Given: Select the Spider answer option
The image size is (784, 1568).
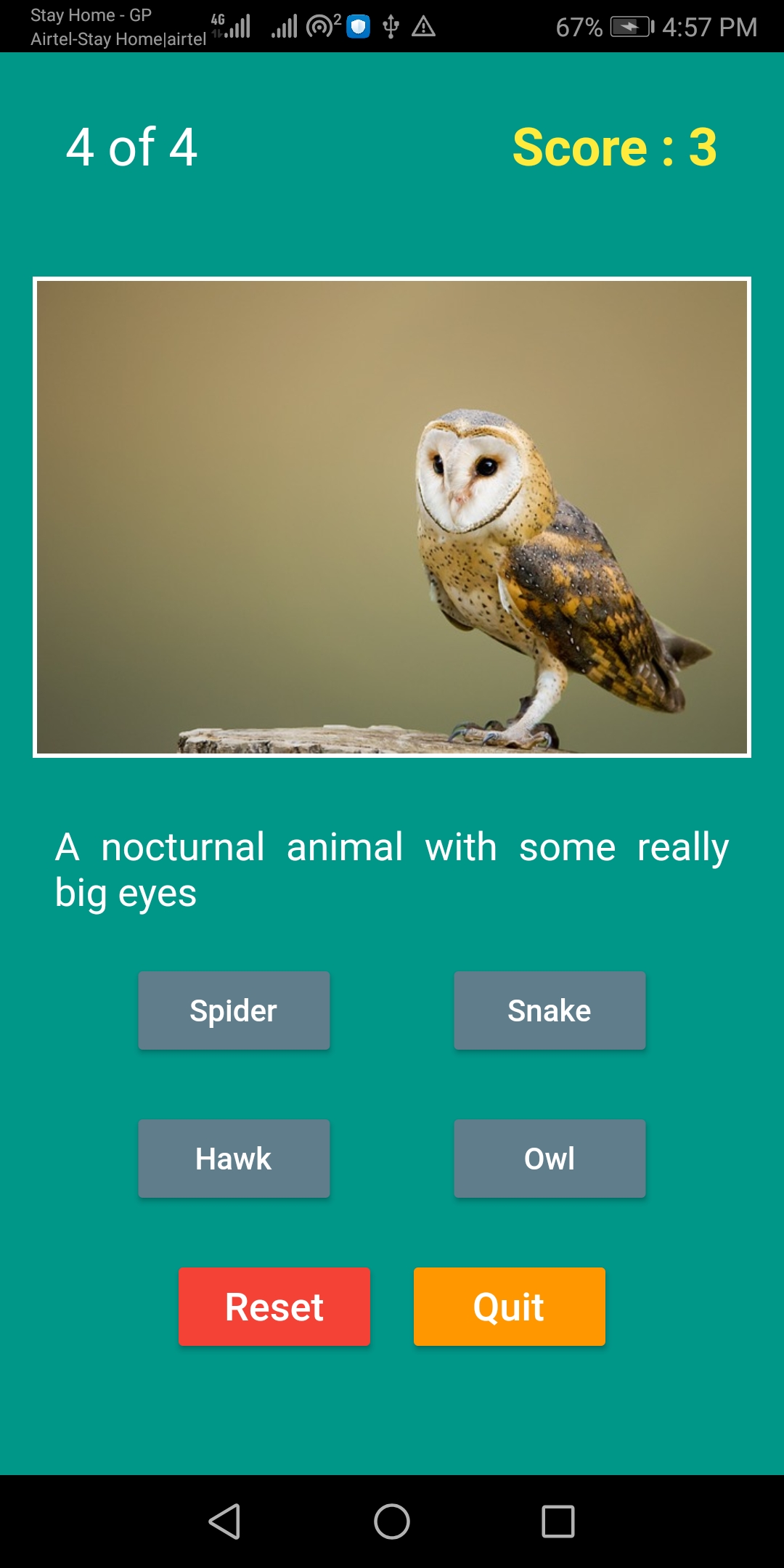Looking at the screenshot, I should pyautogui.click(x=234, y=1009).
